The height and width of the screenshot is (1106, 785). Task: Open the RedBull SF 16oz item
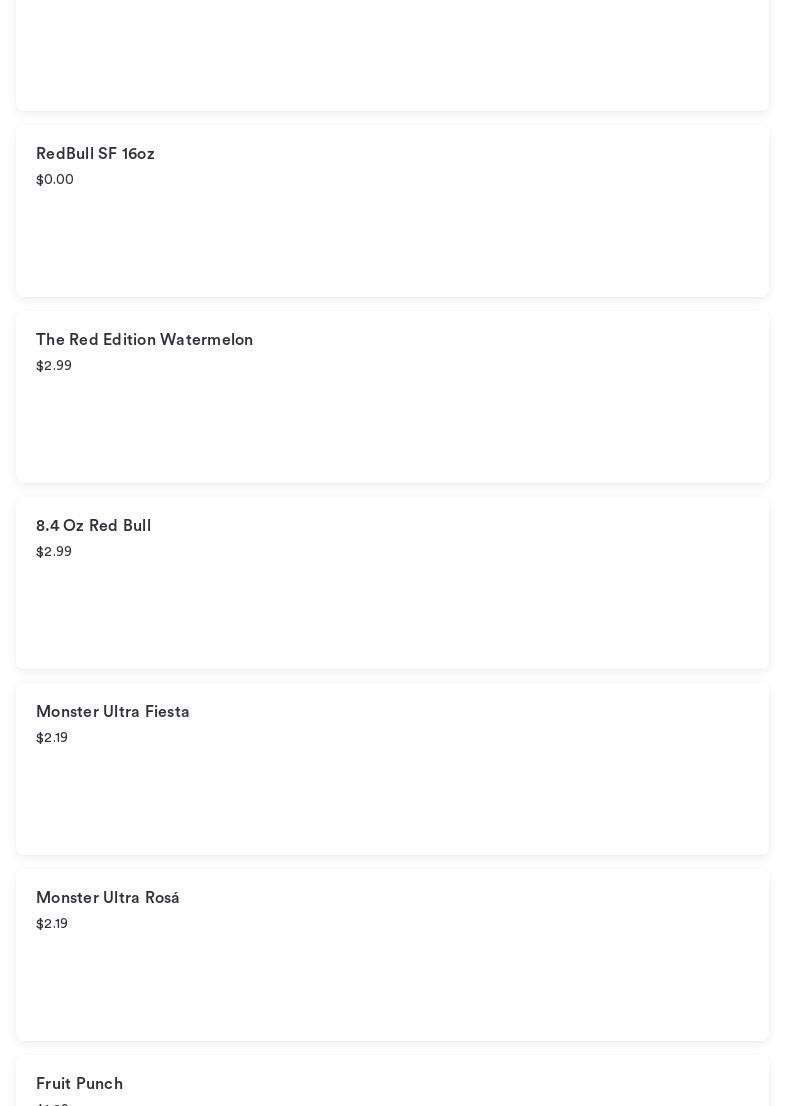pyautogui.click(x=392, y=211)
